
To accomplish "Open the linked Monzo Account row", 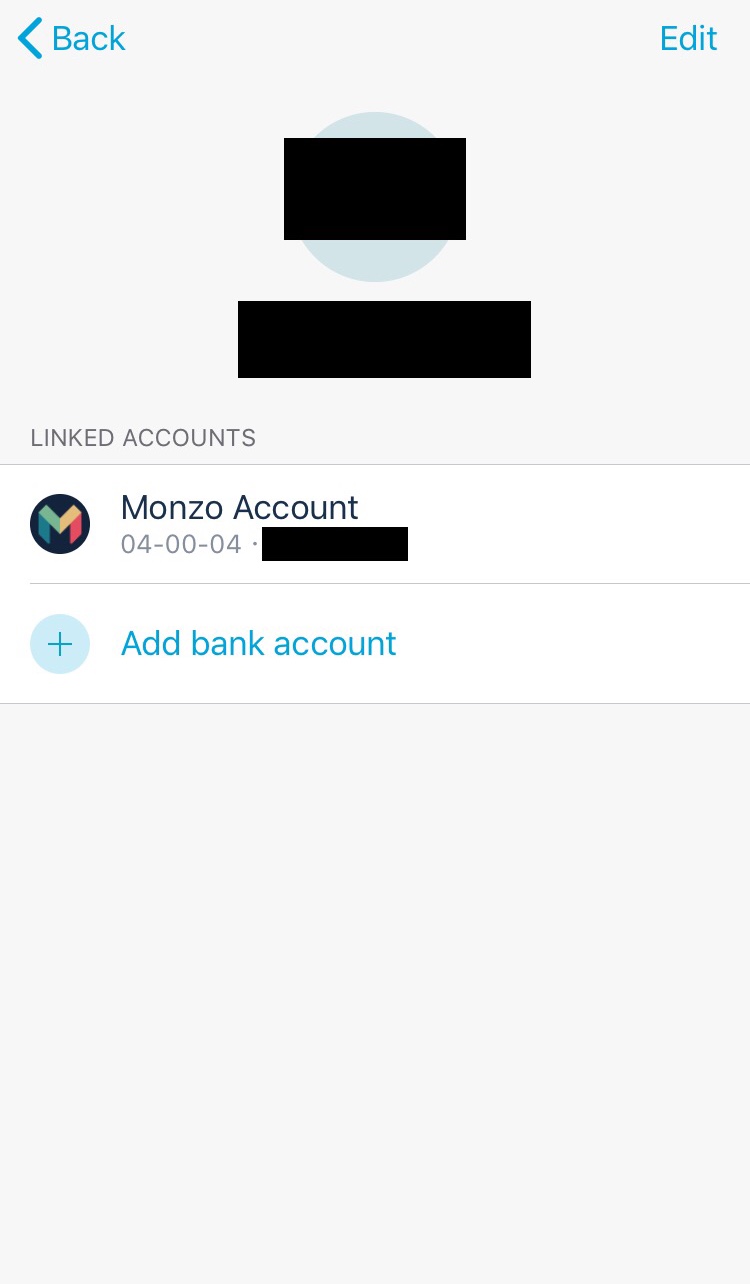I will (x=375, y=524).
